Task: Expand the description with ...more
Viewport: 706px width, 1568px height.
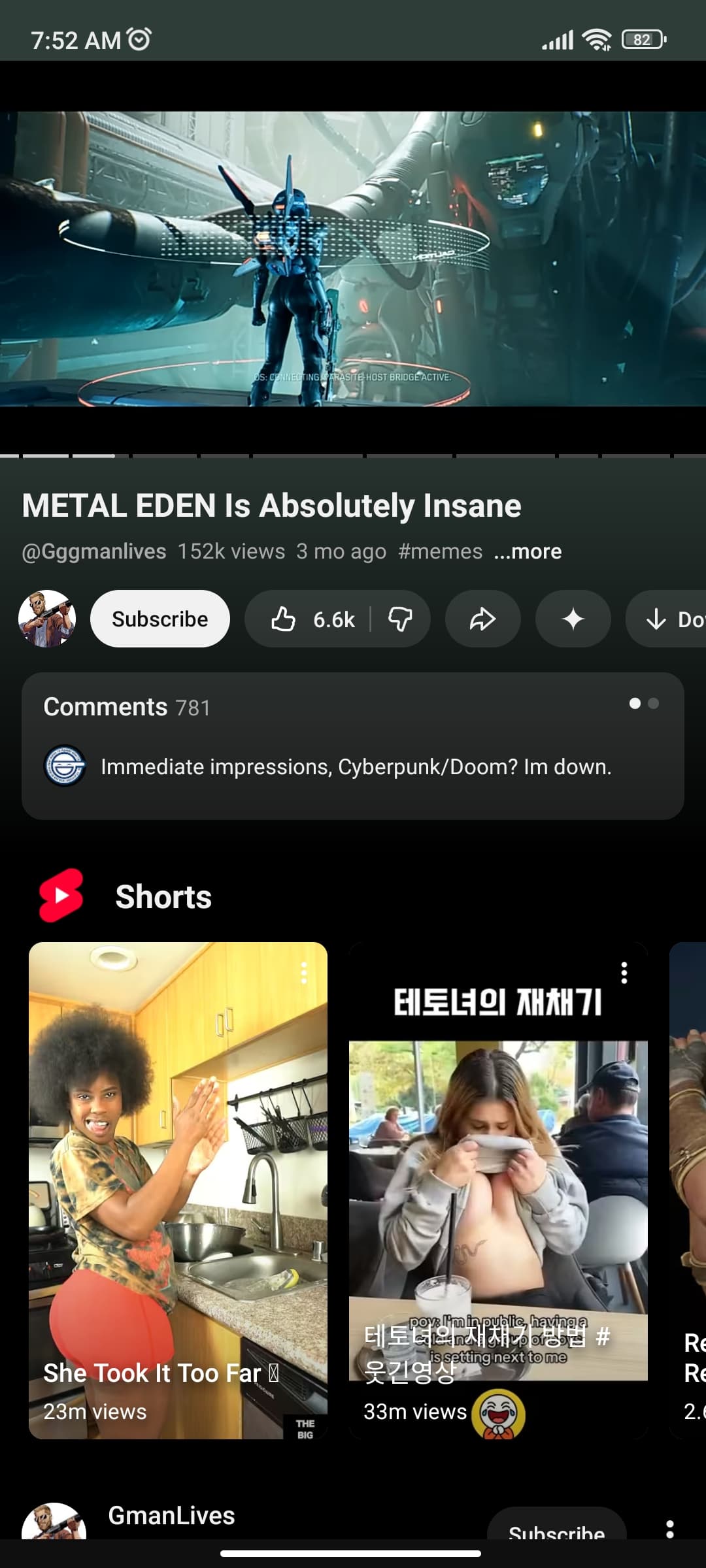Action: tap(528, 551)
